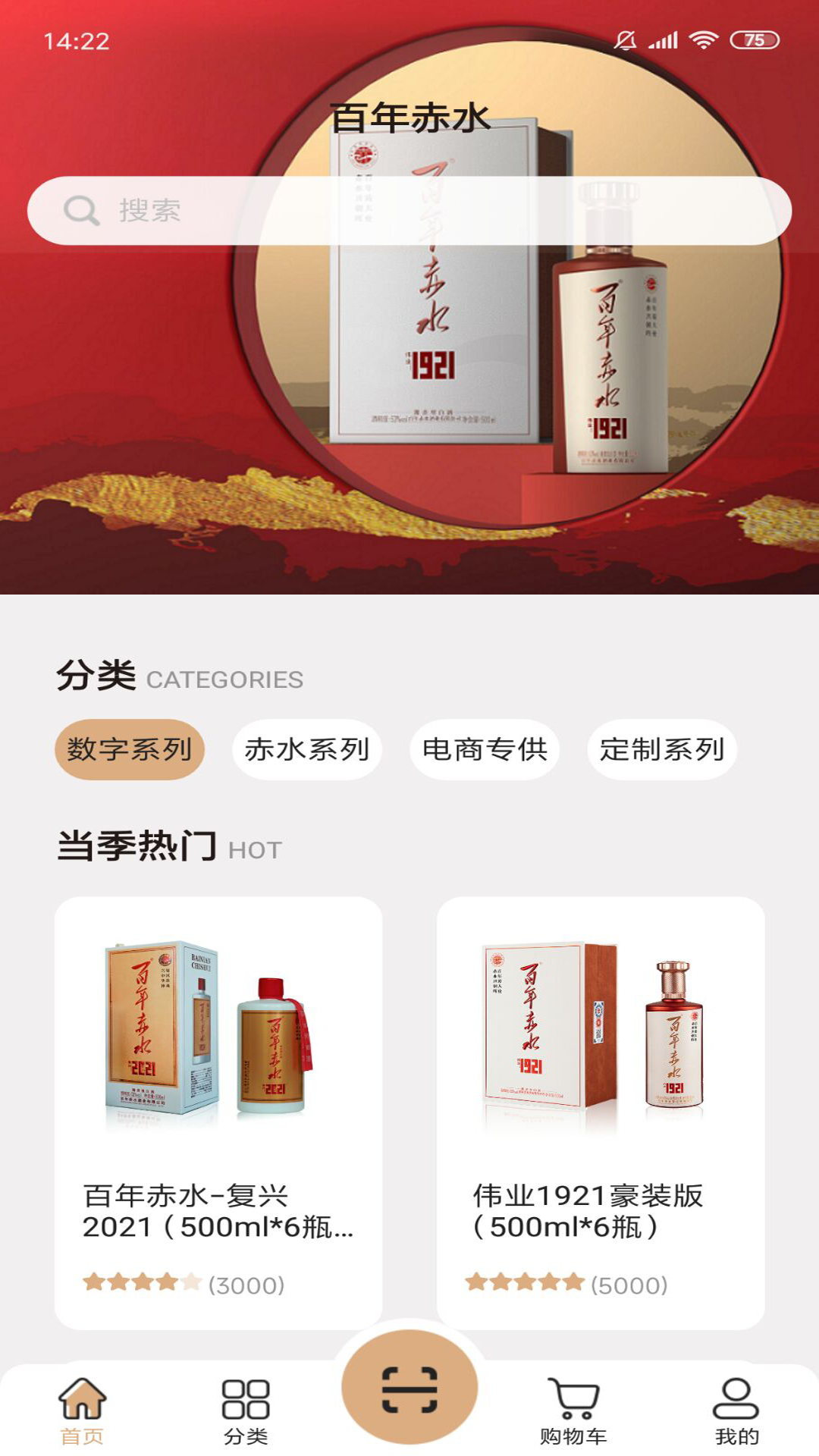Select the 数字系列 category chip
Viewport: 819px width, 1456px height.
click(130, 749)
